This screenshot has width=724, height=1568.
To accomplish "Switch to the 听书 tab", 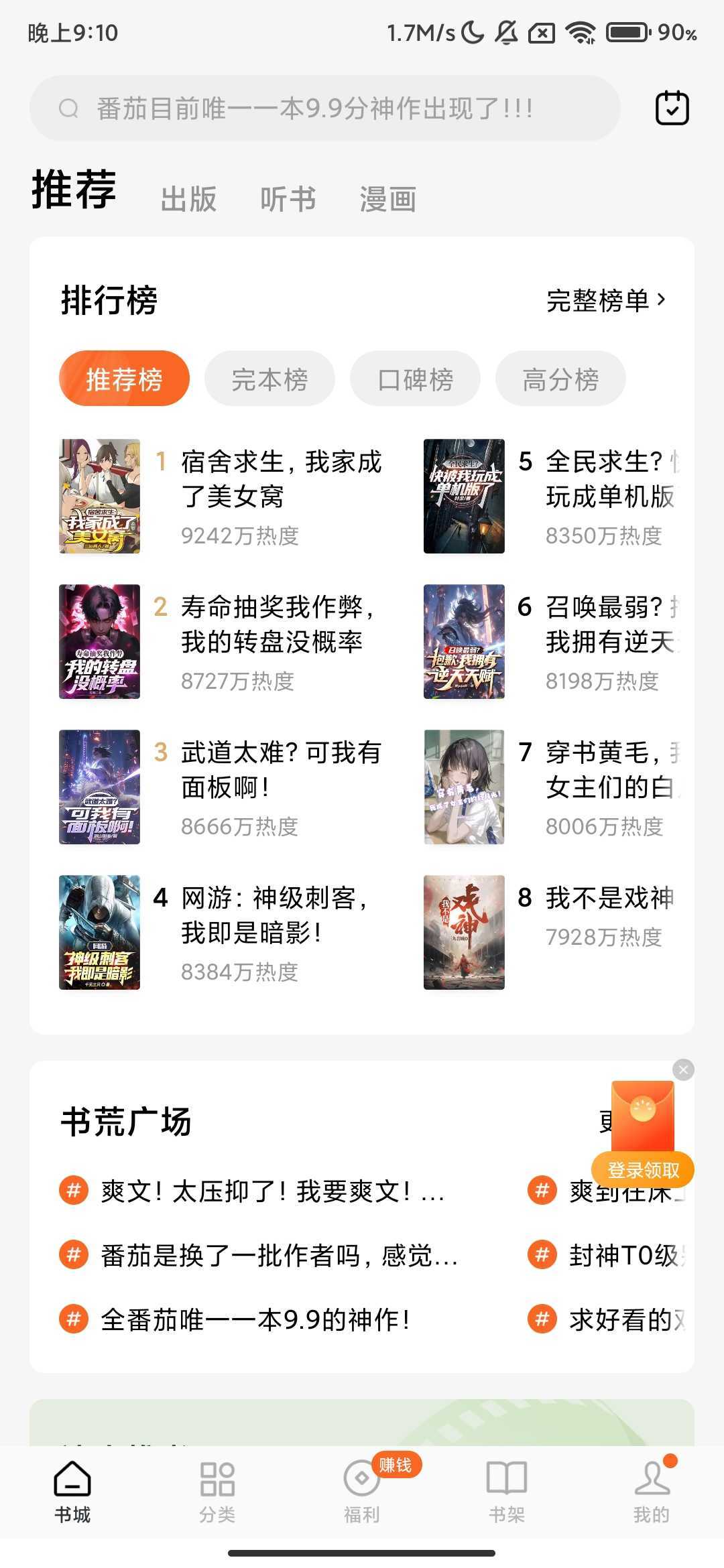I will [288, 199].
